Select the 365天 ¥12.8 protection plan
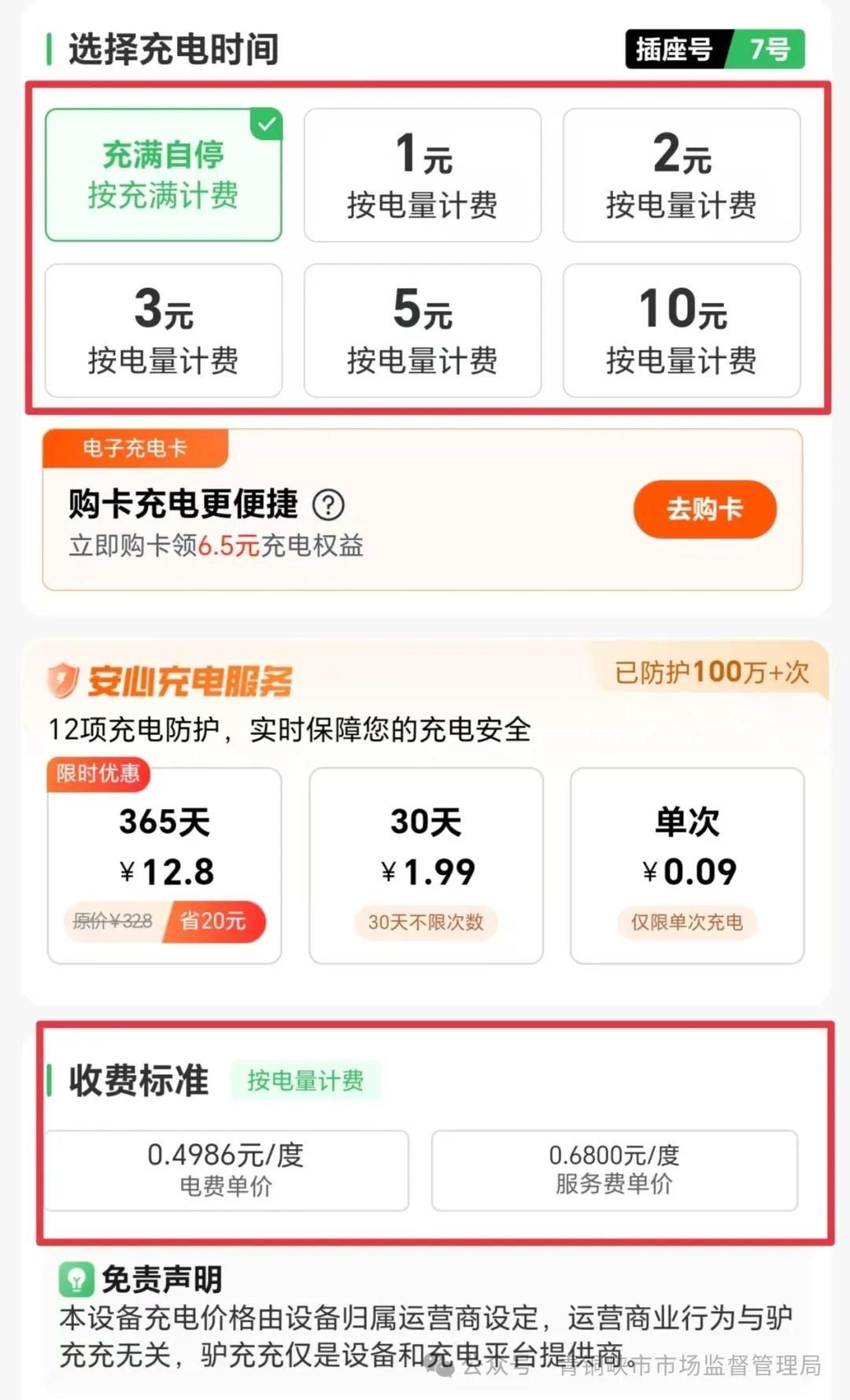This screenshot has height=1400, width=850. point(164,866)
